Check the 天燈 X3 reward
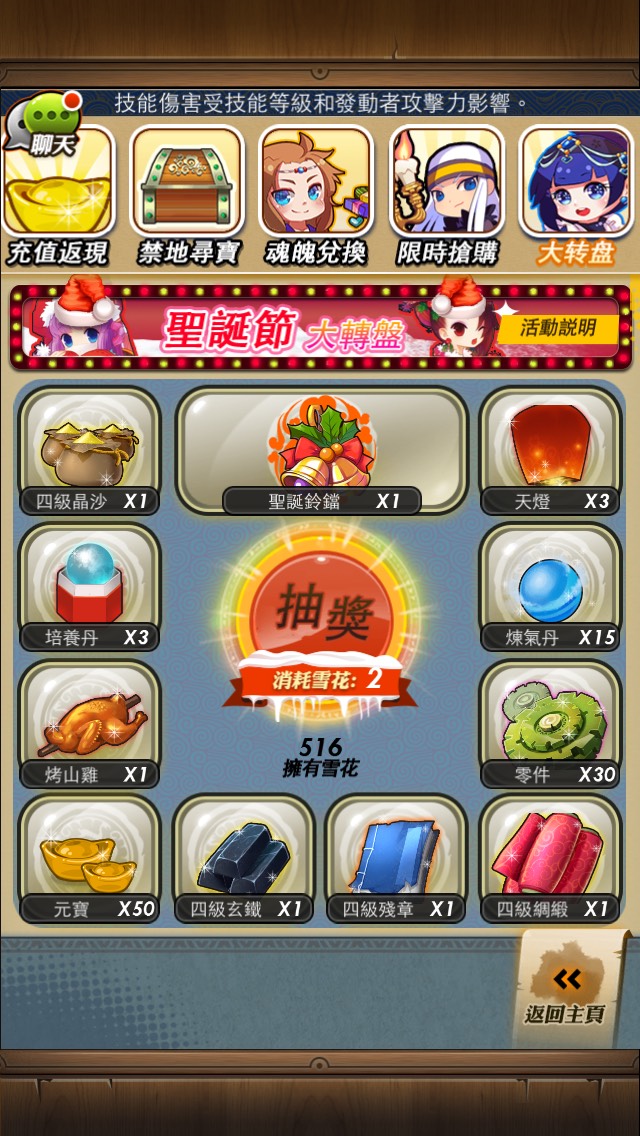This screenshot has width=640, height=1136. 552,451
